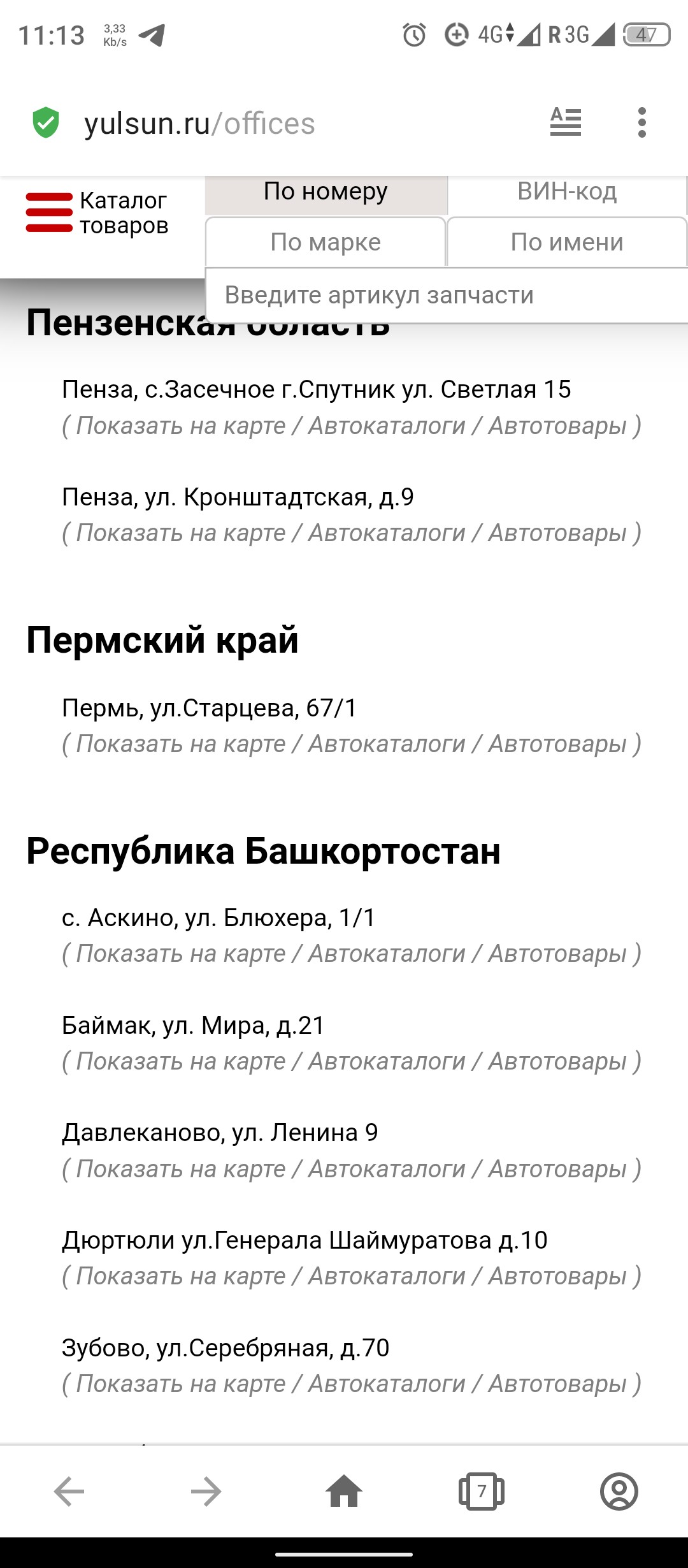Tap the URL address bar
The height and width of the screenshot is (1568, 688).
(x=199, y=124)
